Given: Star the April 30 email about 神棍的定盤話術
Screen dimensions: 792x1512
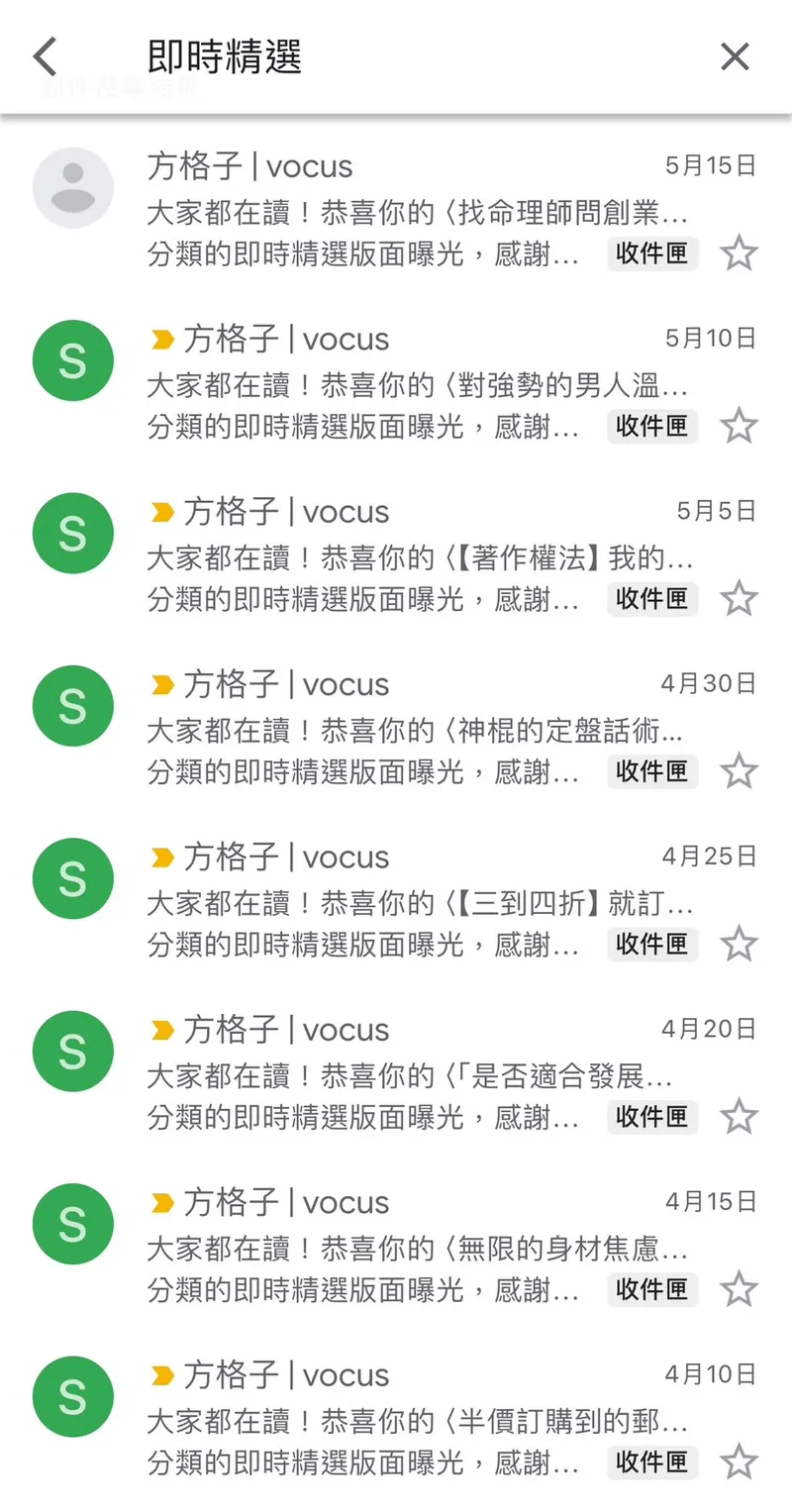Looking at the screenshot, I should coord(740,772).
